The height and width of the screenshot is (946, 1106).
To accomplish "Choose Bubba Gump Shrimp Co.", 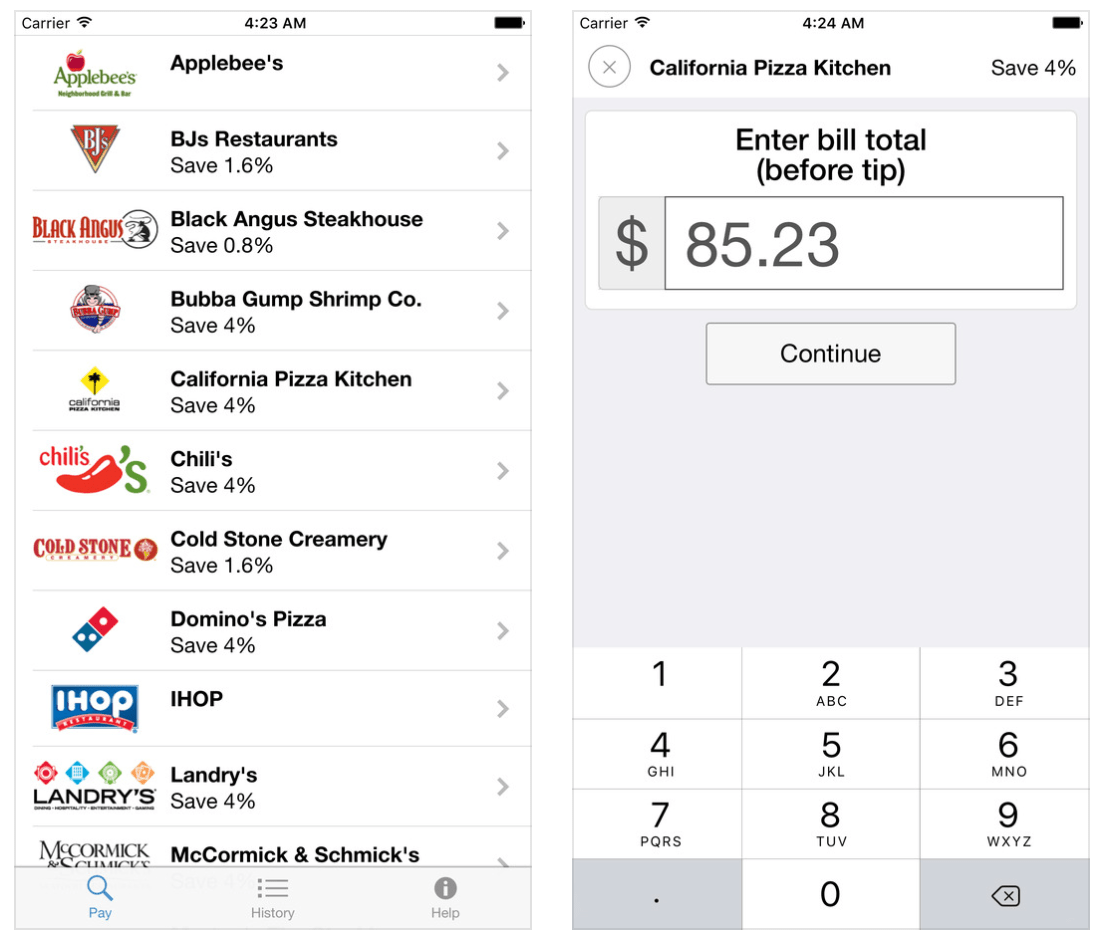I will point(280,311).
